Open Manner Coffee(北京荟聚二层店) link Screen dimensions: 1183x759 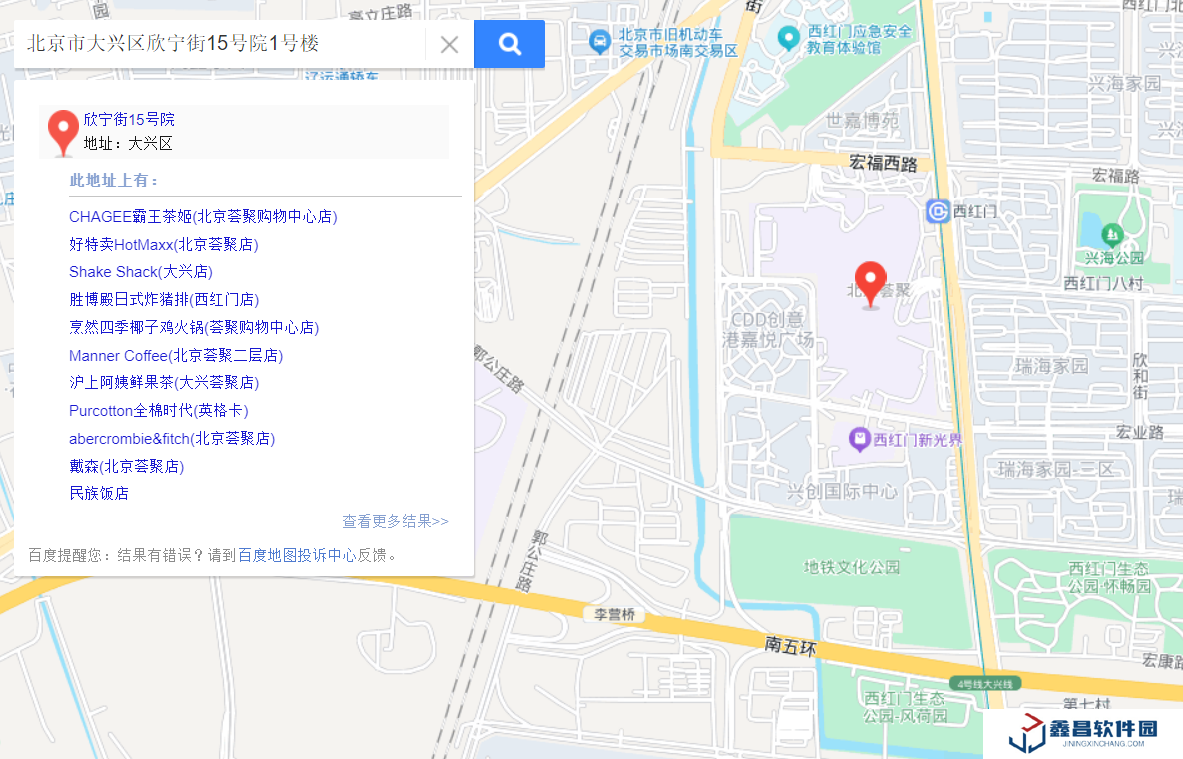click(x=176, y=355)
